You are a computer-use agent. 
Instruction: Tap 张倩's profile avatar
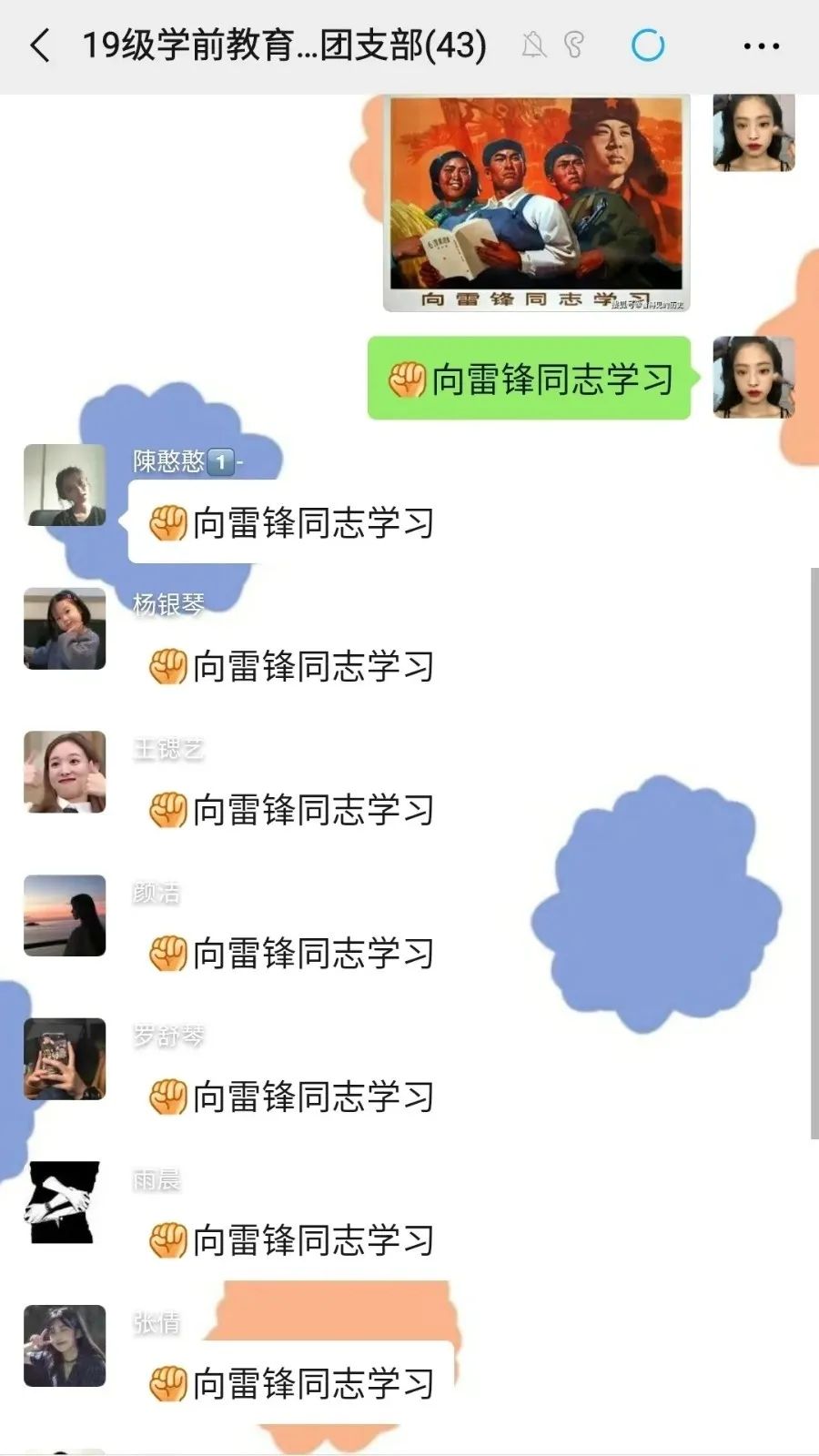tap(65, 1346)
